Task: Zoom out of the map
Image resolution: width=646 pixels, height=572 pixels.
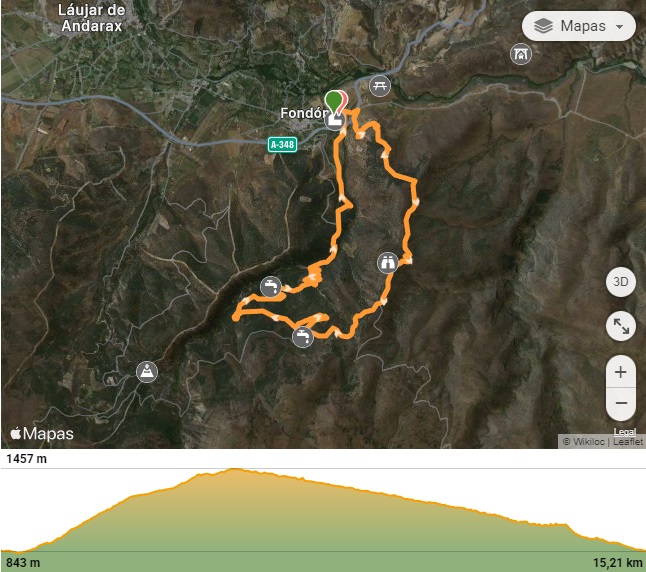Action: coord(620,403)
